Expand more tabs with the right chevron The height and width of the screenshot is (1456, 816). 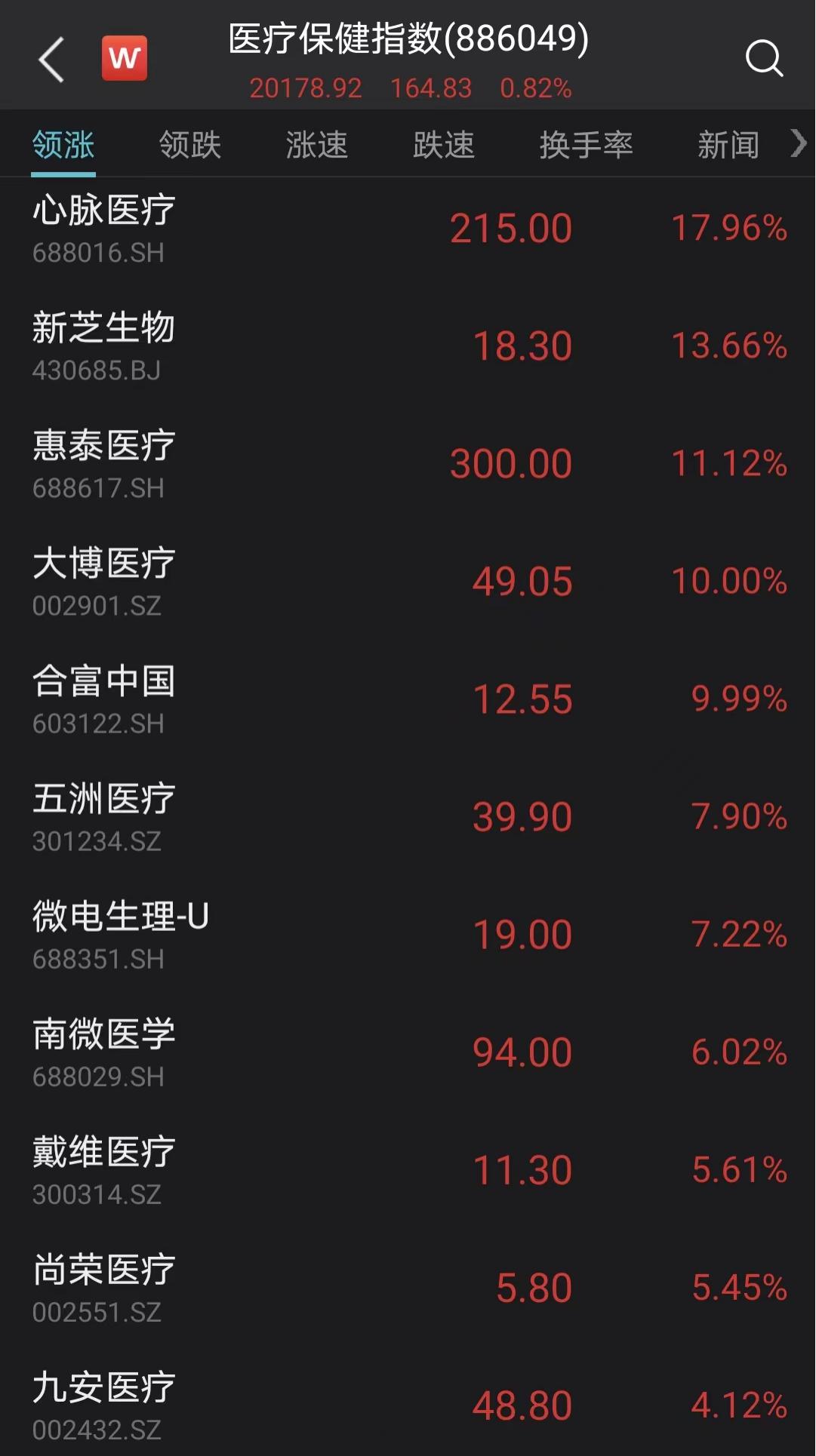799,143
